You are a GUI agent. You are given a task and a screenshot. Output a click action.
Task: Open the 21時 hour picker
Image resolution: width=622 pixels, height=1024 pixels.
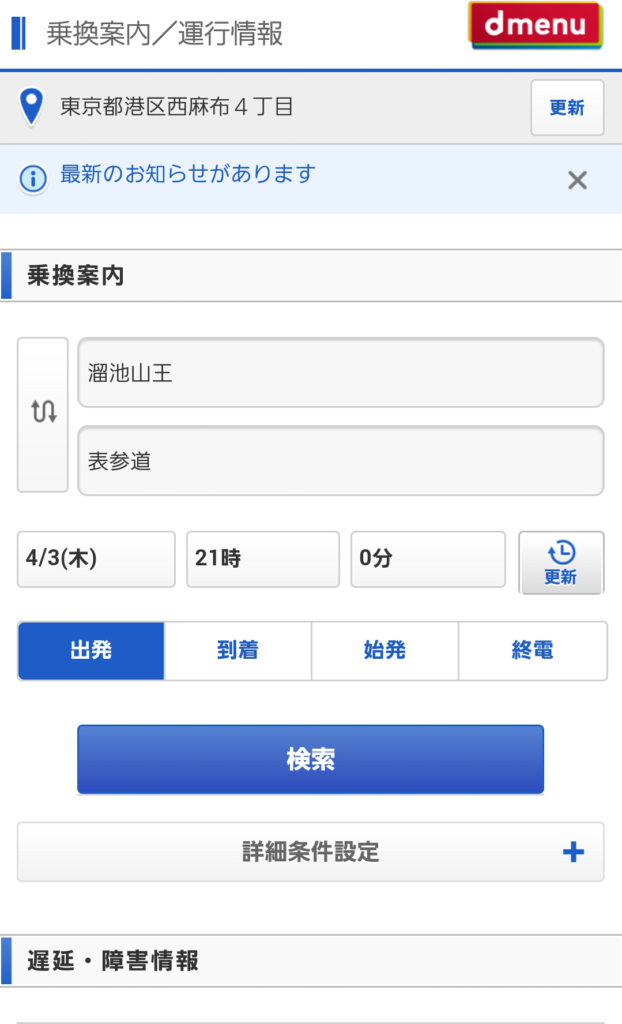tap(263, 559)
